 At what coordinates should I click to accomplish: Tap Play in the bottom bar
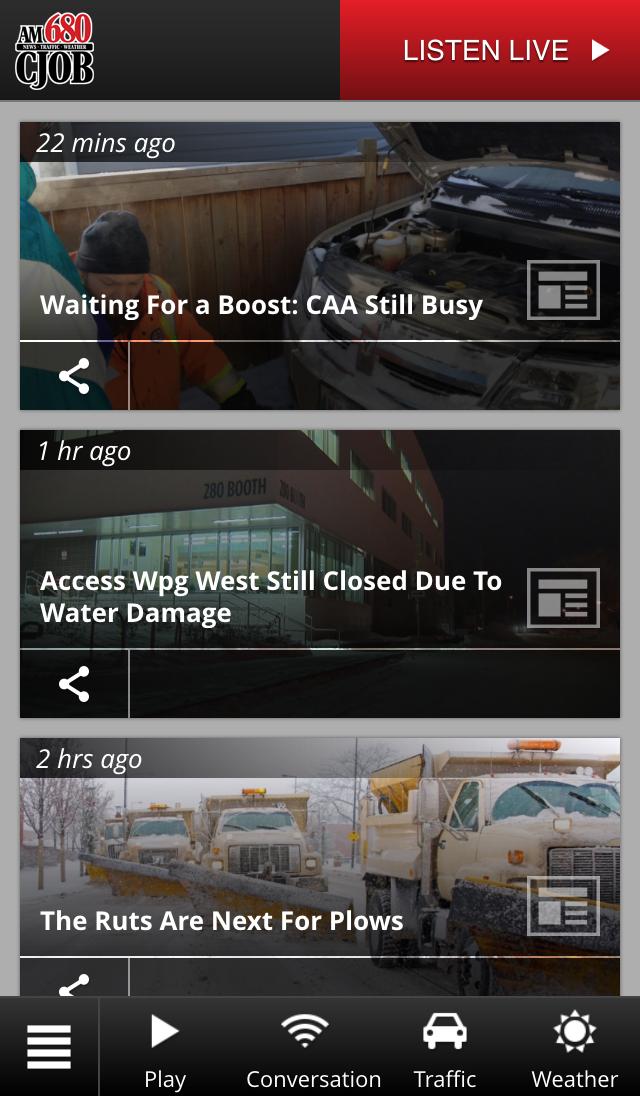165,1048
